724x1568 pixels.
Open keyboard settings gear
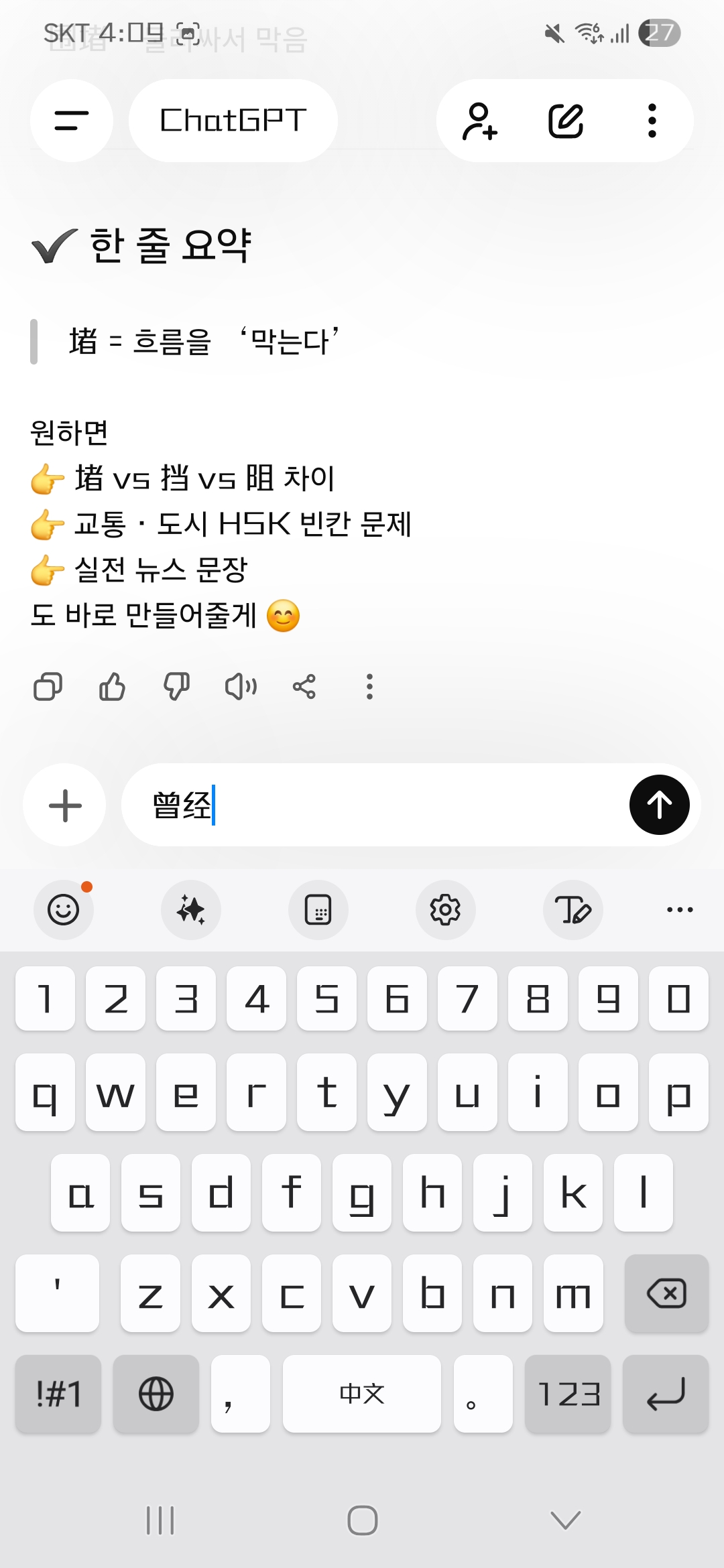[446, 910]
